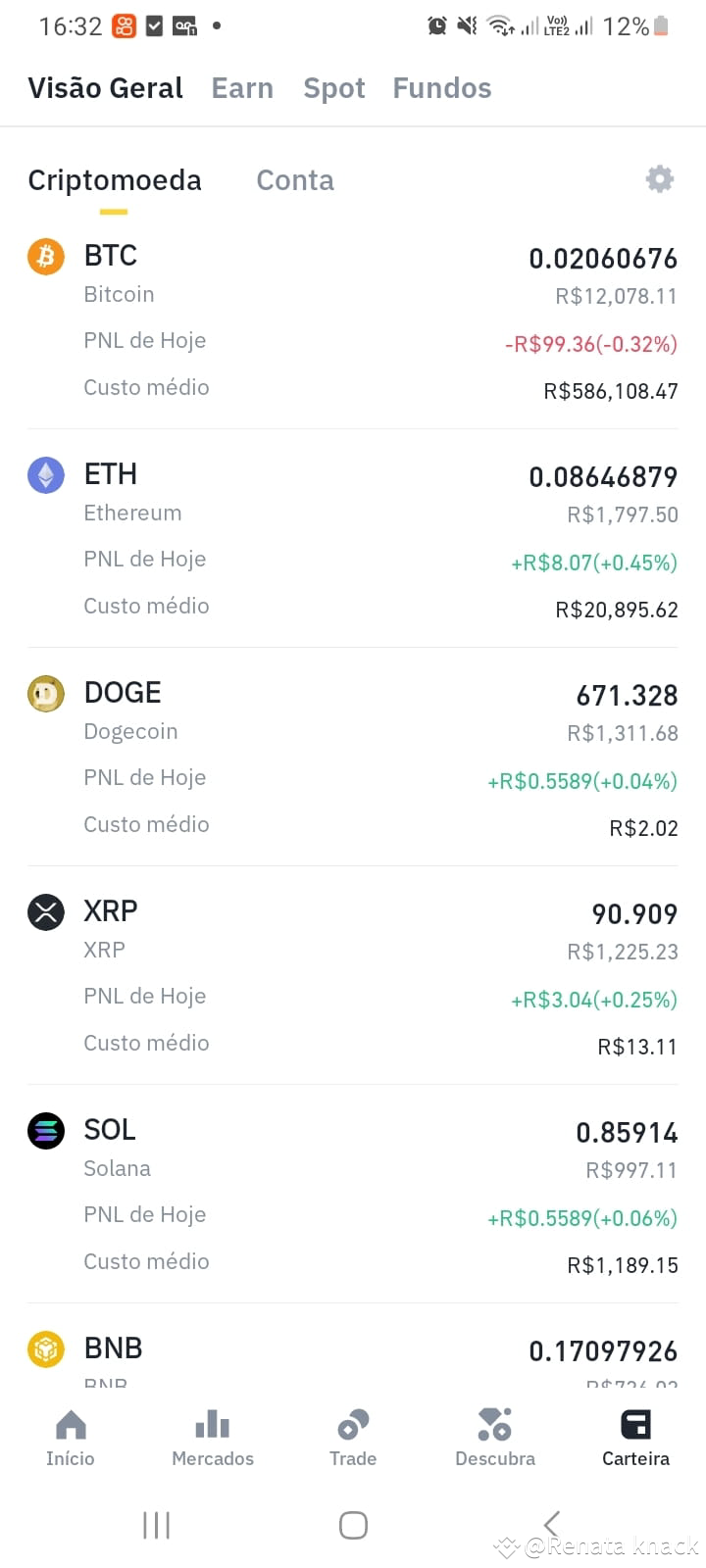View the DOGE Dogecoin holding

pos(353,759)
